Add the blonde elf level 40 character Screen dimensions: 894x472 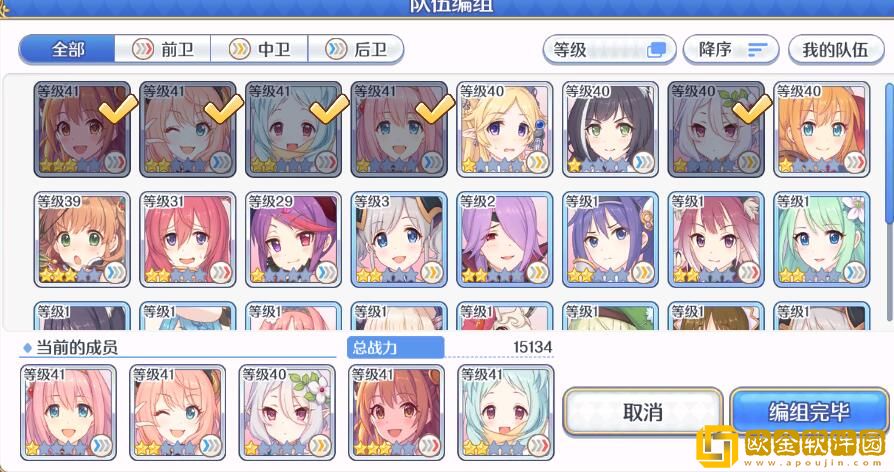click(505, 128)
